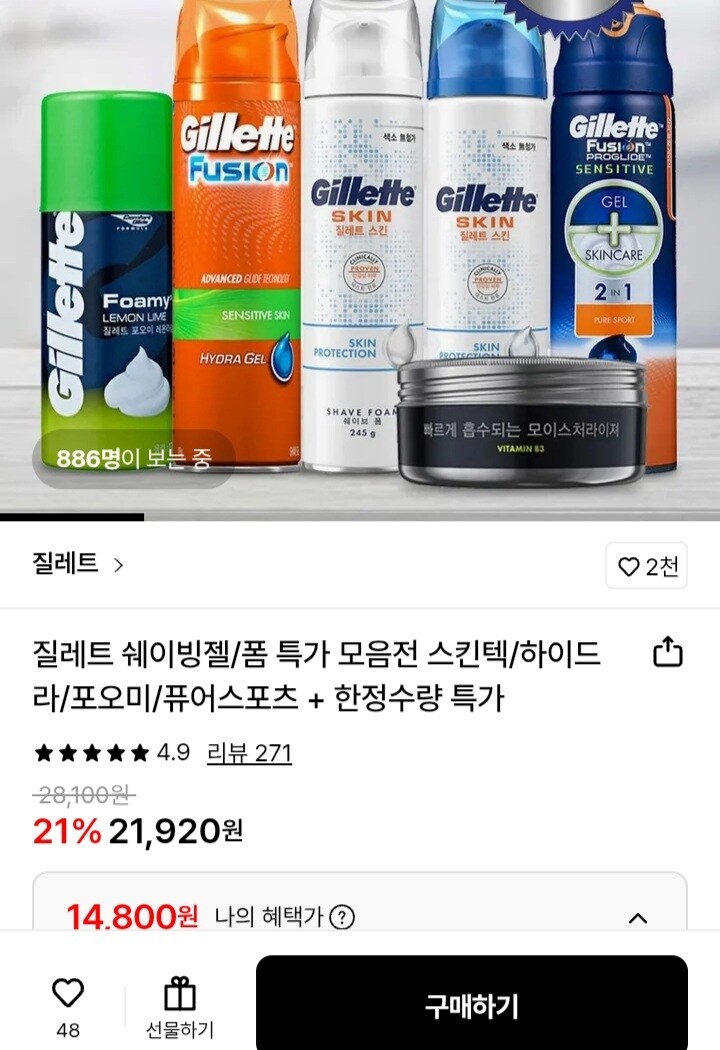Image resolution: width=720 pixels, height=1050 pixels.
Task: Tap the share icon beside the product title
Action: [x=666, y=653]
